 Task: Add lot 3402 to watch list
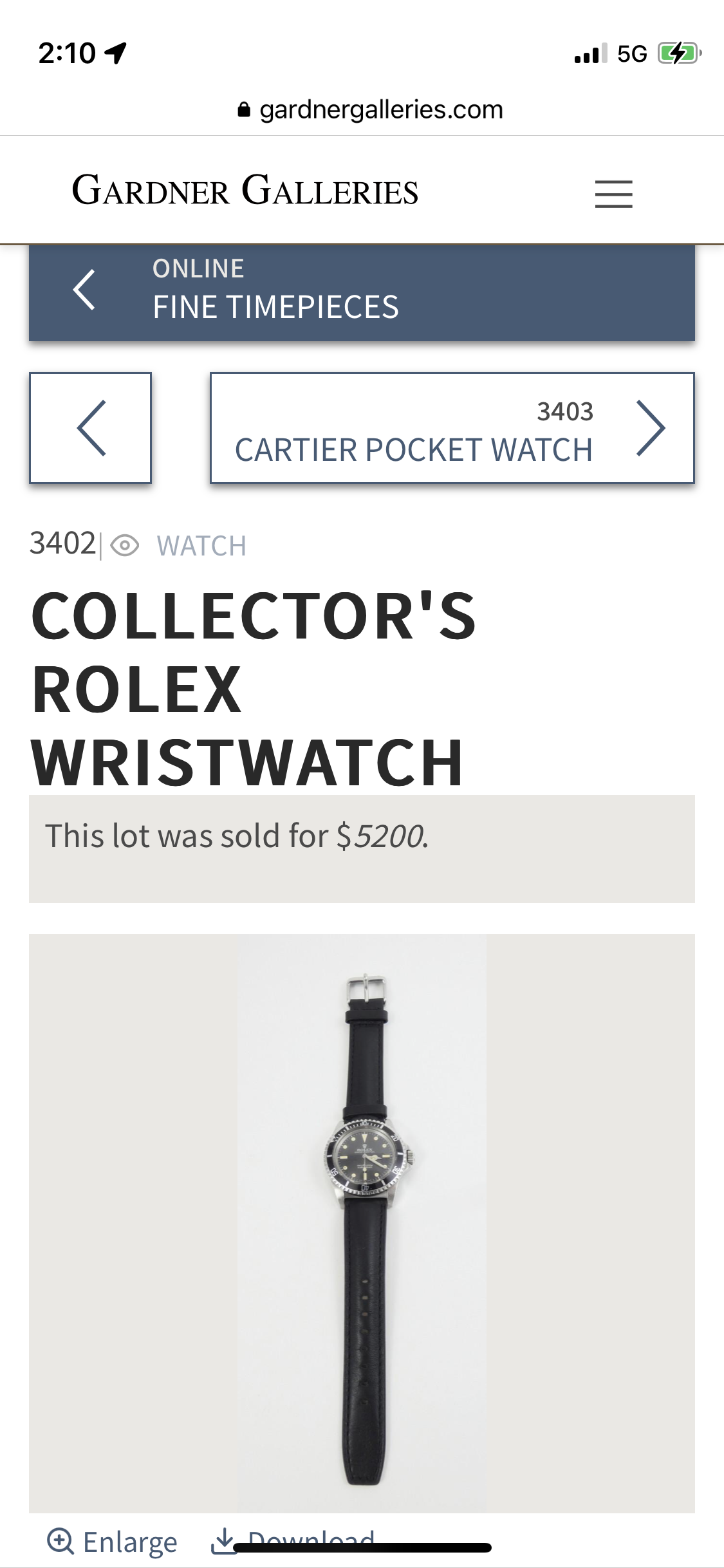point(180,546)
